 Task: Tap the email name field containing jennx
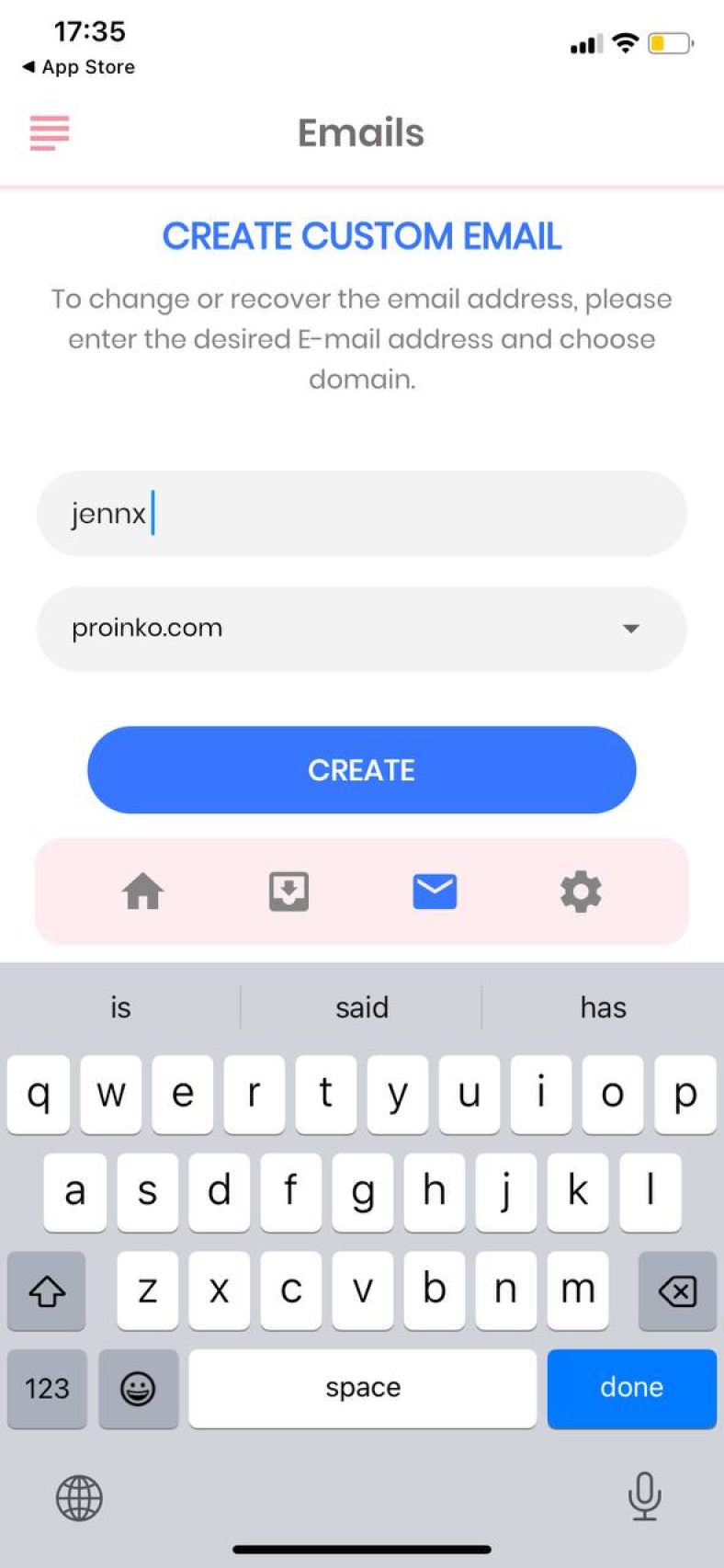361,513
